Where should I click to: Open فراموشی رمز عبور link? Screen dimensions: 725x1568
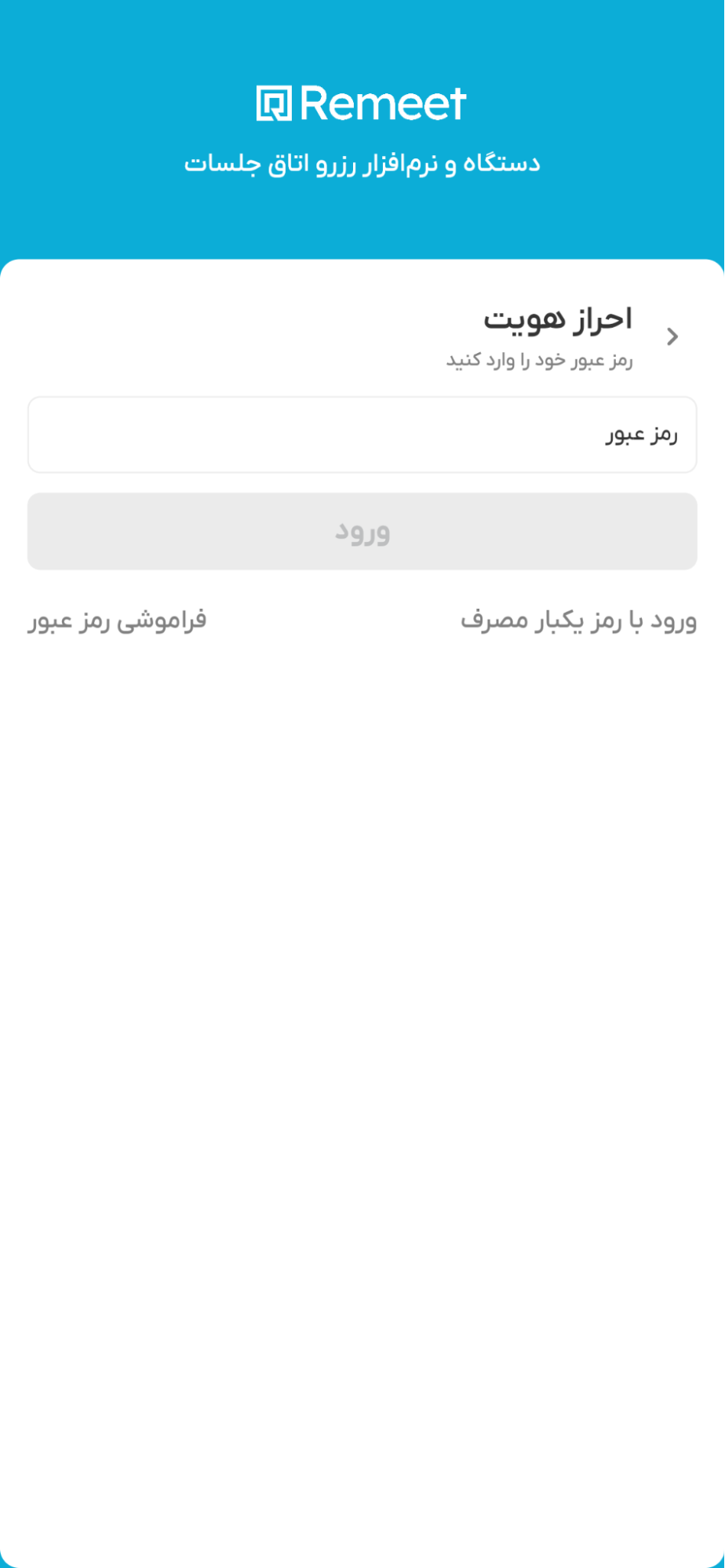click(x=118, y=620)
